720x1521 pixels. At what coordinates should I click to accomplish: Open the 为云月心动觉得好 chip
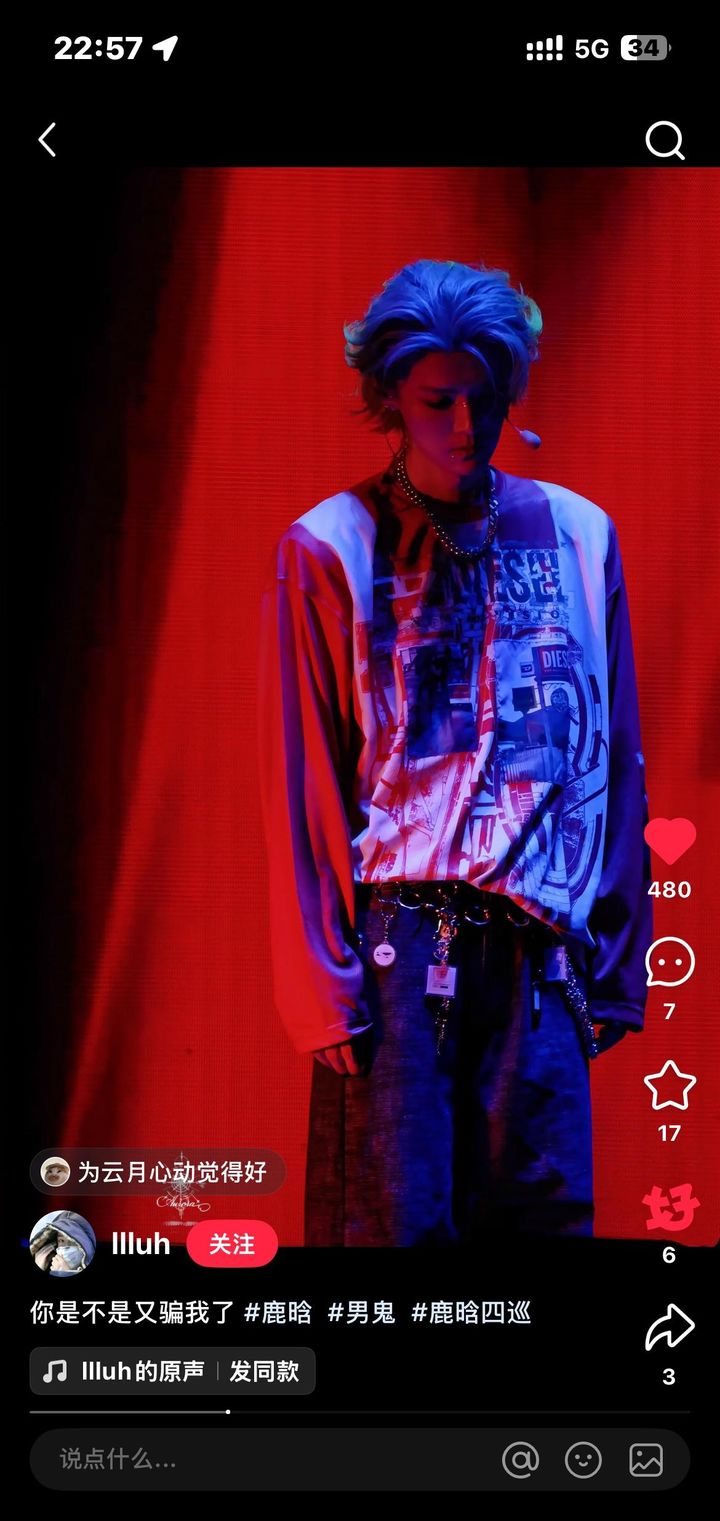click(158, 1172)
